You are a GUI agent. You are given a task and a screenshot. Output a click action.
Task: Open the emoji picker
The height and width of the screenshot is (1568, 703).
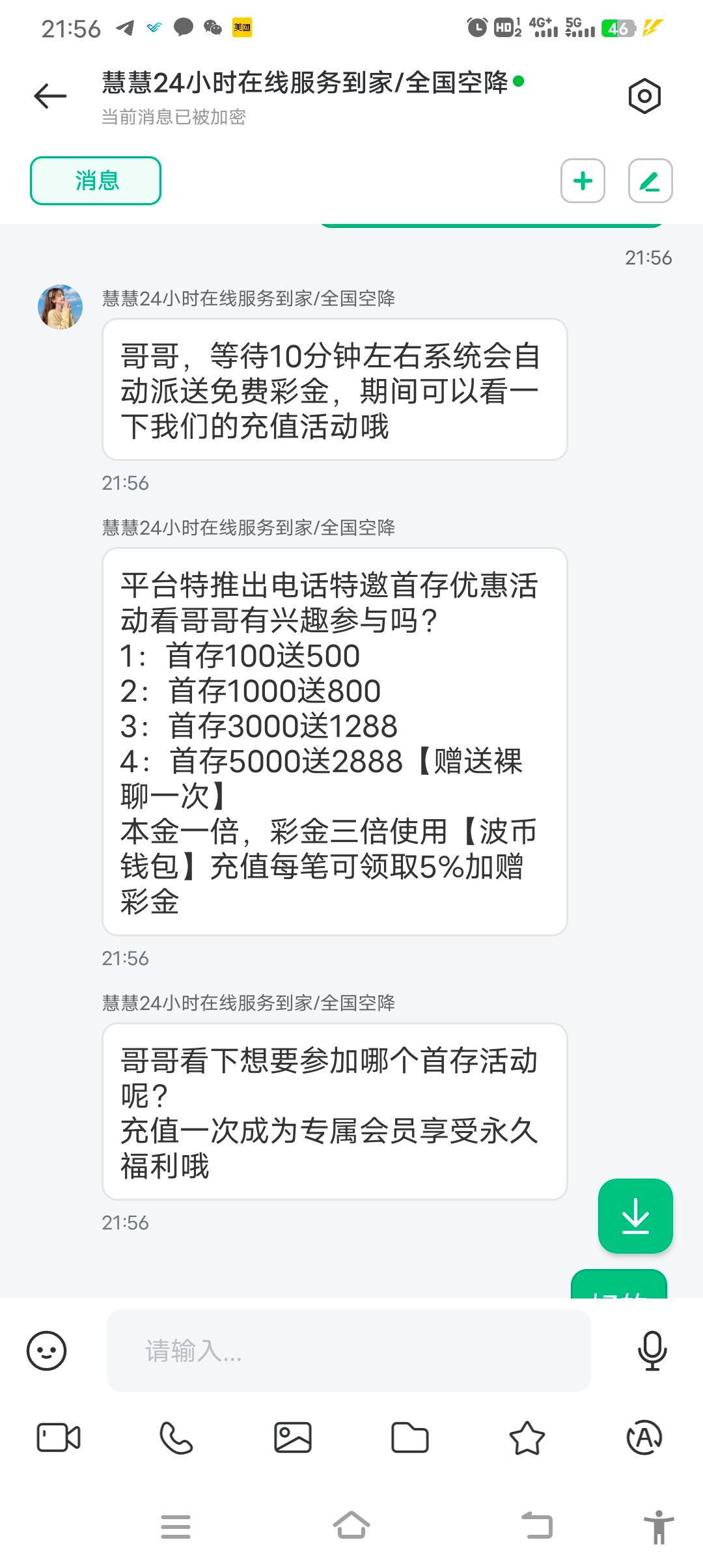(46, 1351)
